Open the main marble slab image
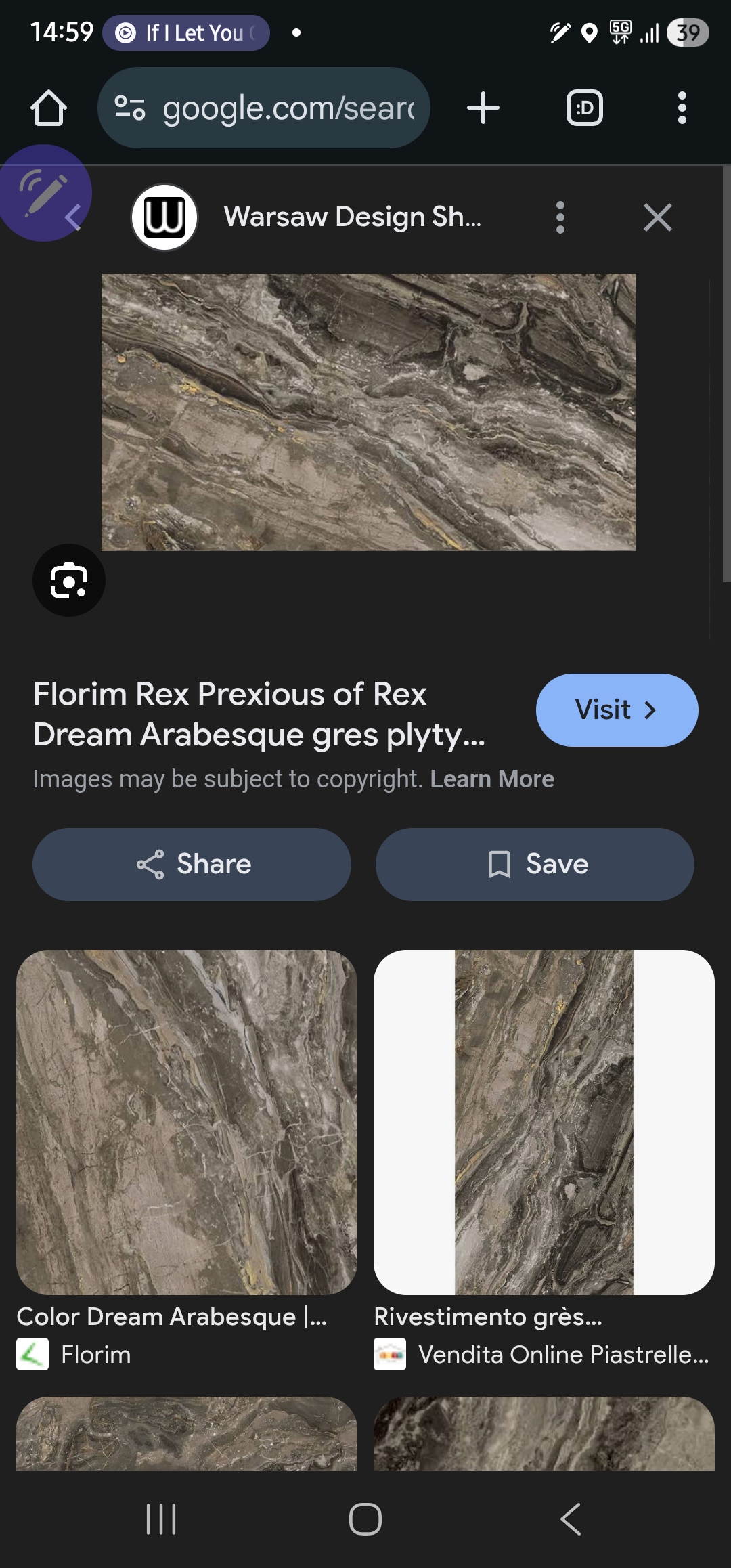731x1568 pixels. pos(368,412)
